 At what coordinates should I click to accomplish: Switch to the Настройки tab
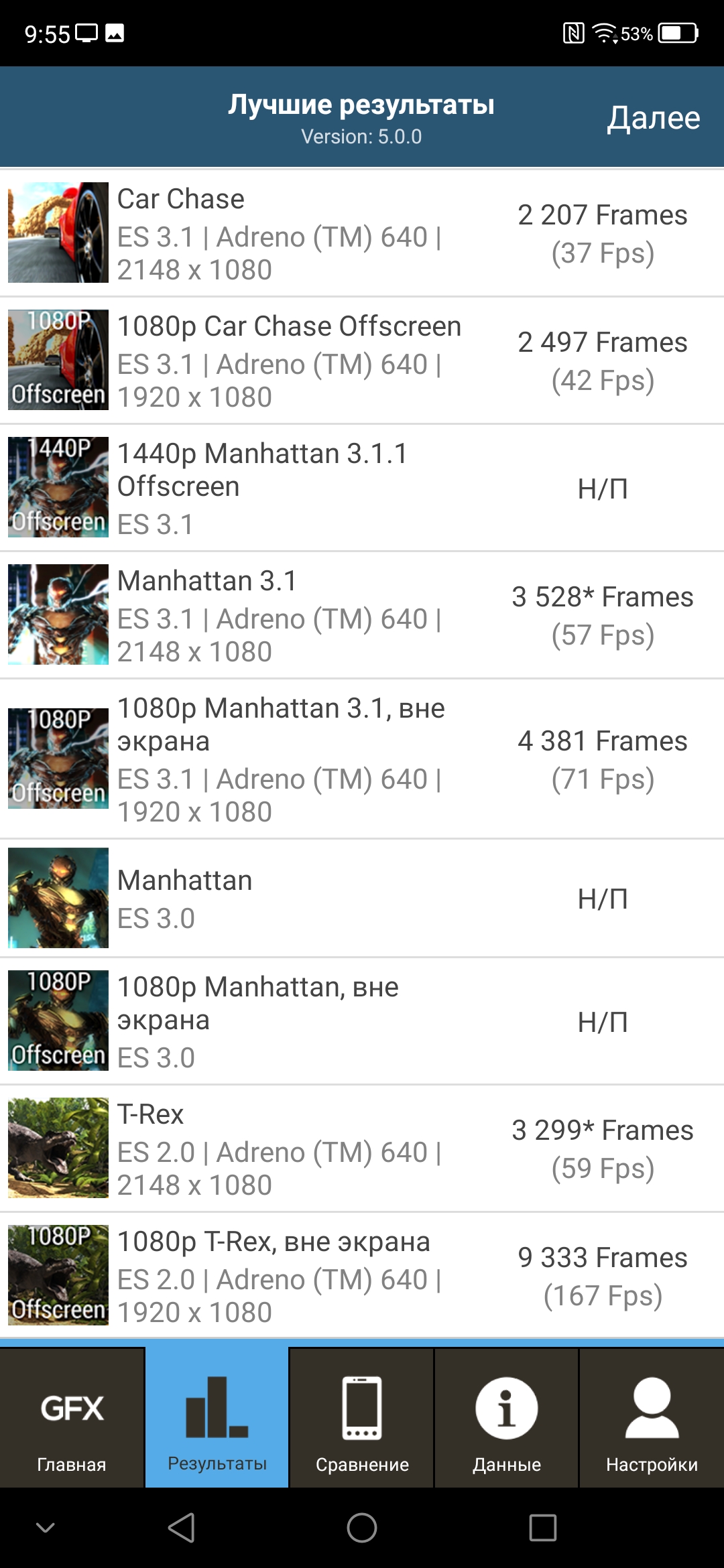tap(652, 1418)
